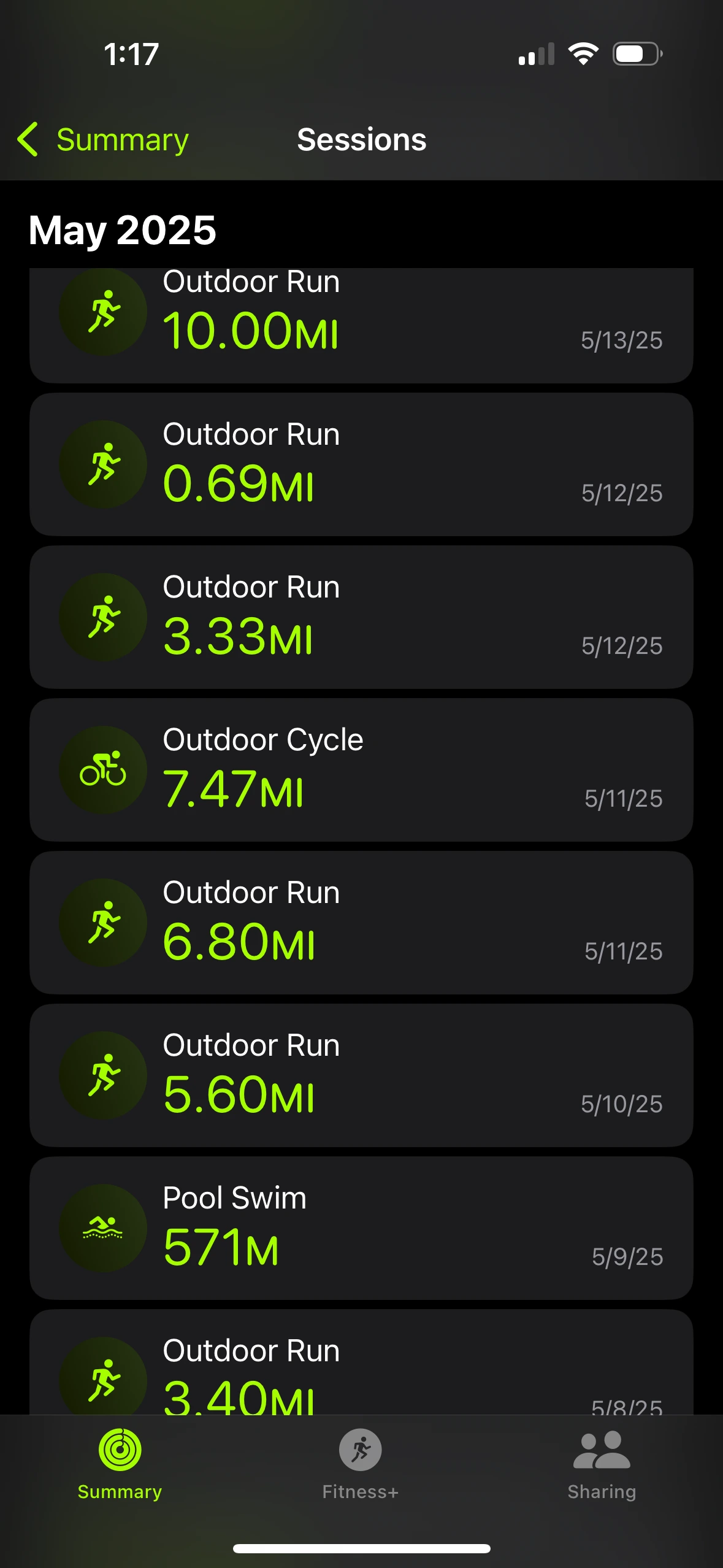
Task: Open the 3.40MI Outdoor Run session
Action: click(x=361, y=1368)
